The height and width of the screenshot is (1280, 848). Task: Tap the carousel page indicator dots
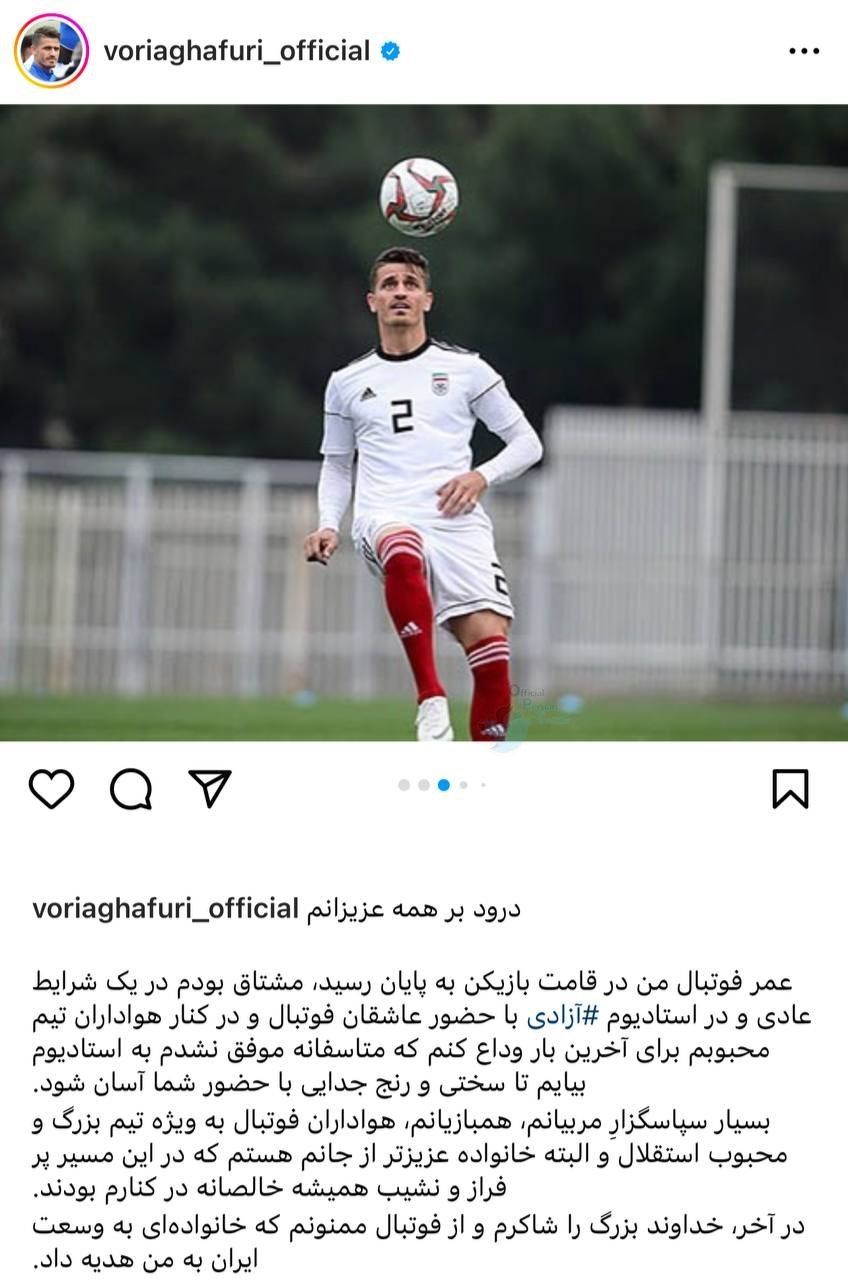442,785
